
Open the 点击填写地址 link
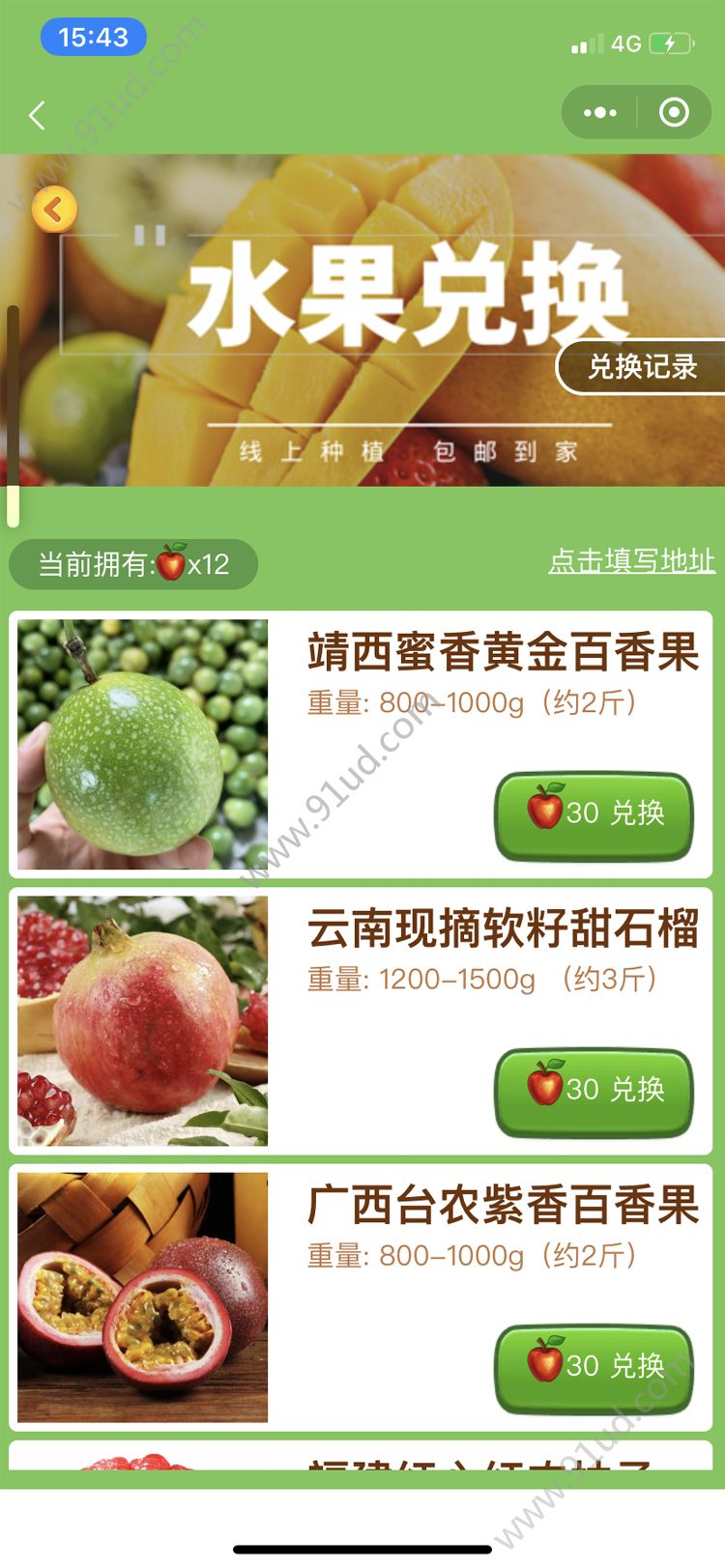631,561
